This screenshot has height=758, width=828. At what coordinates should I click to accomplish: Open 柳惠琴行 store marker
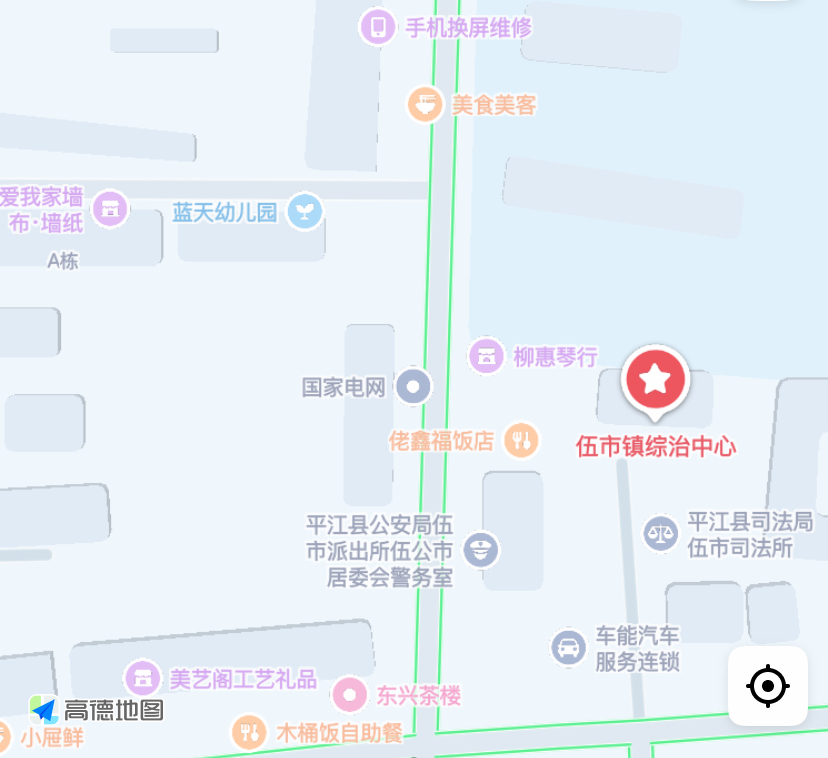(x=486, y=356)
